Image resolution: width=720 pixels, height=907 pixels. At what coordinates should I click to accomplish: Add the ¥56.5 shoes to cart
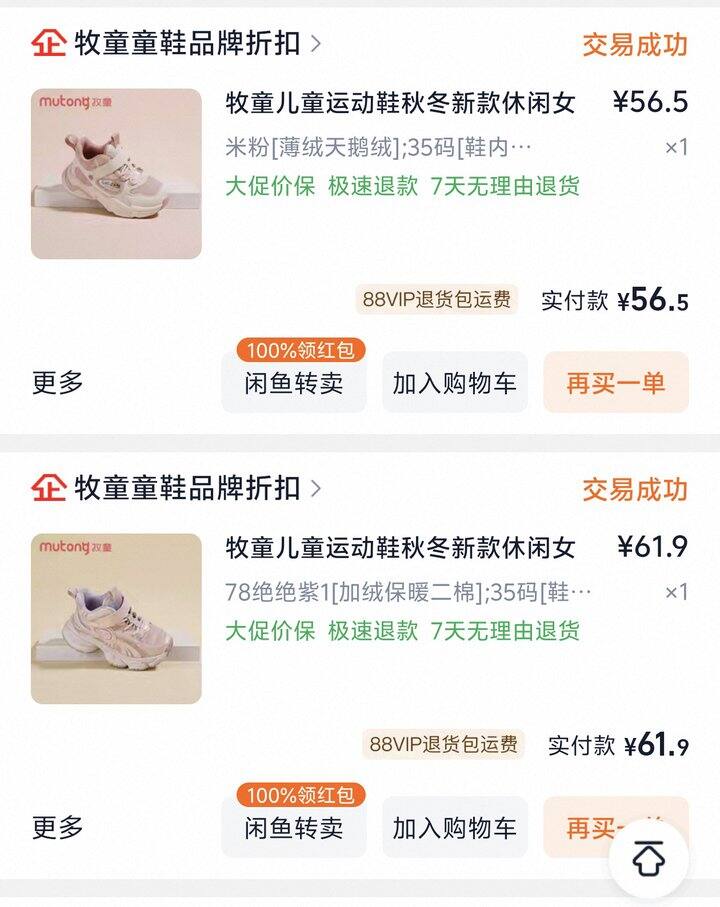tap(455, 383)
